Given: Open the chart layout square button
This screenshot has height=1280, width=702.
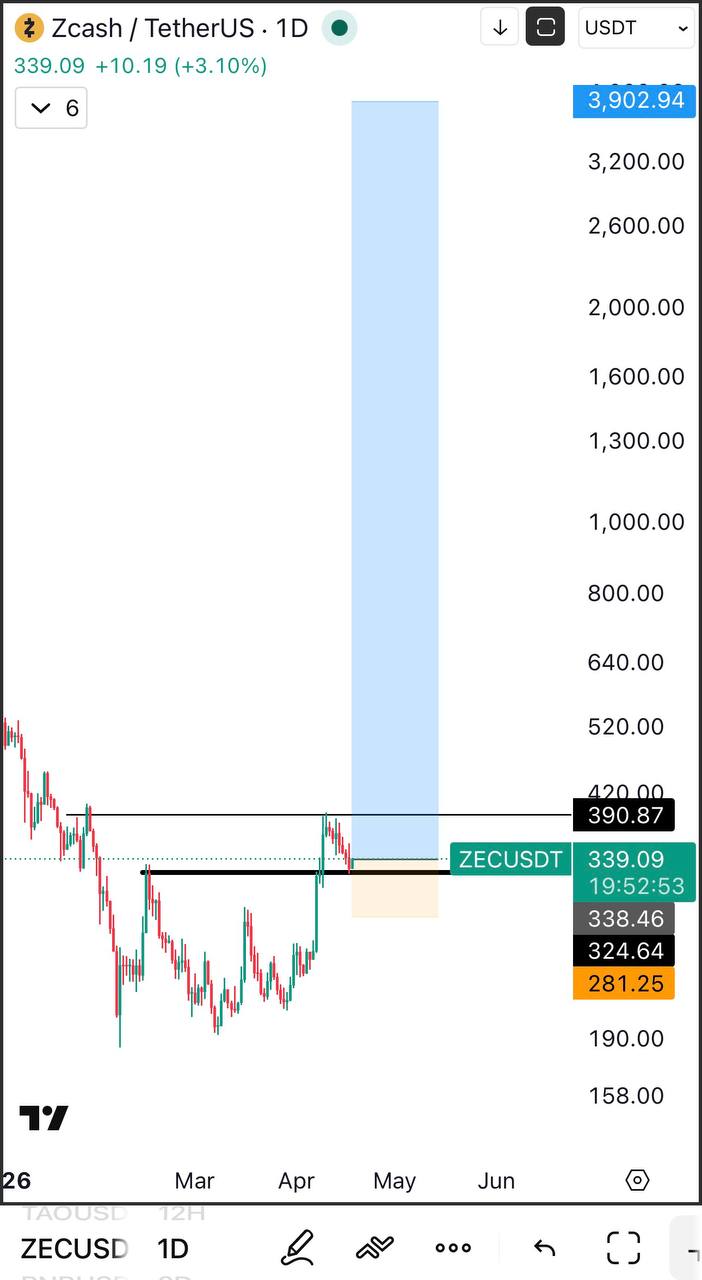Looking at the screenshot, I should tap(546, 28).
